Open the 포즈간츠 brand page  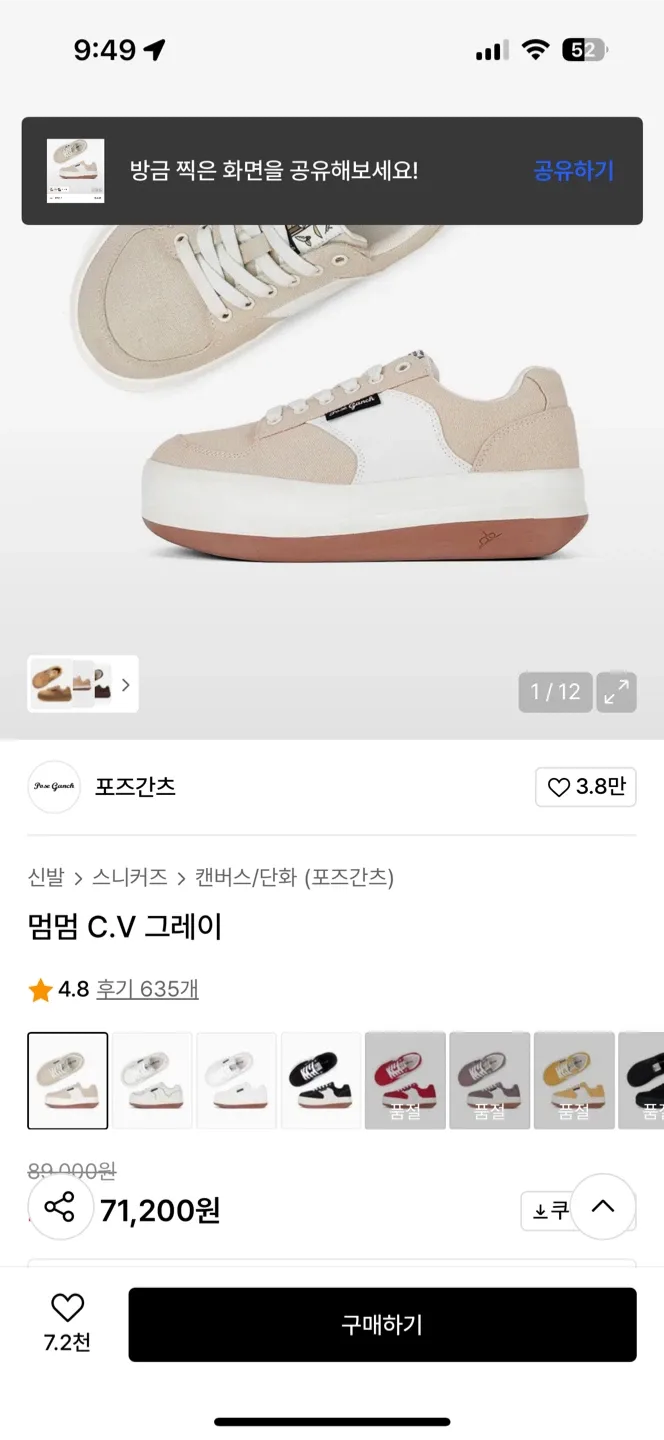(135, 787)
